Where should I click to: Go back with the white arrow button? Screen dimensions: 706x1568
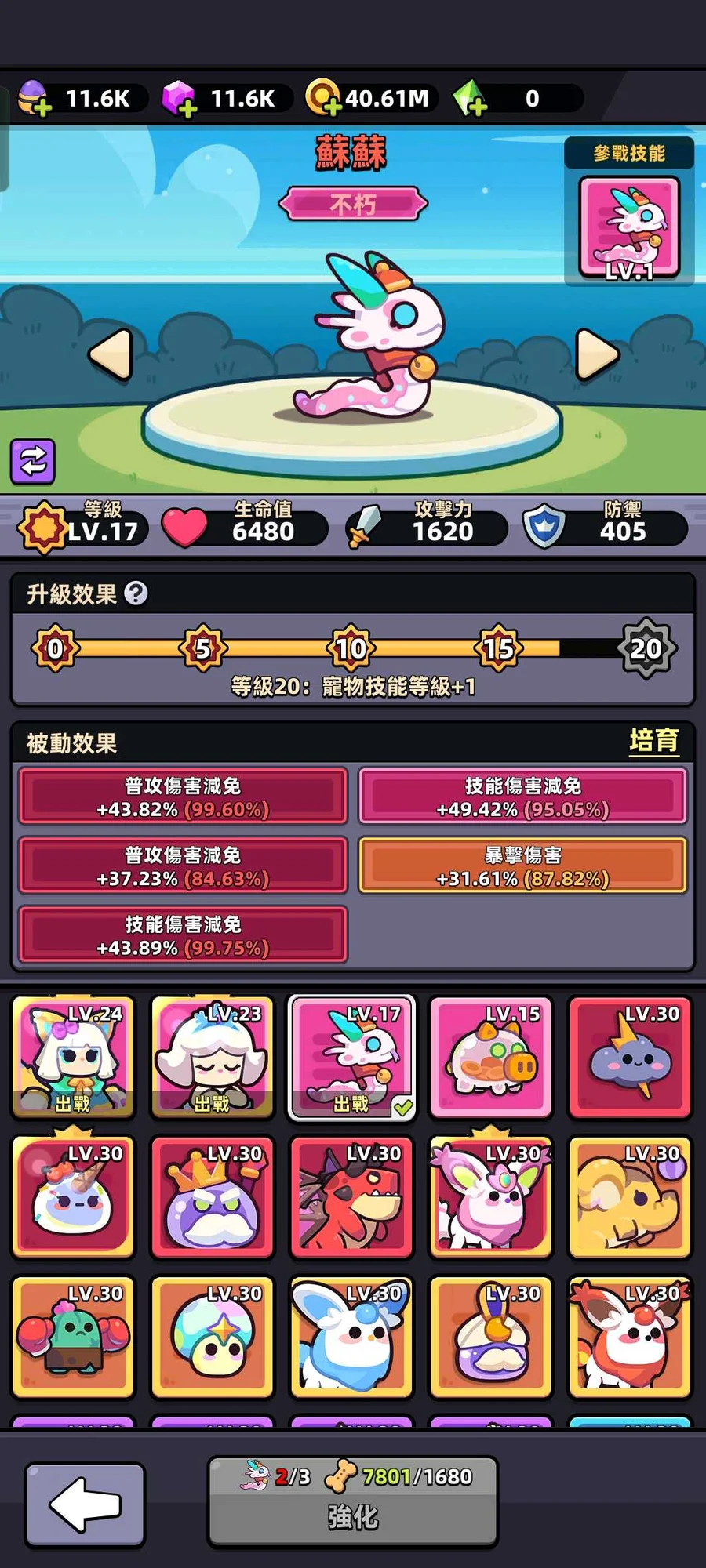click(85, 1504)
